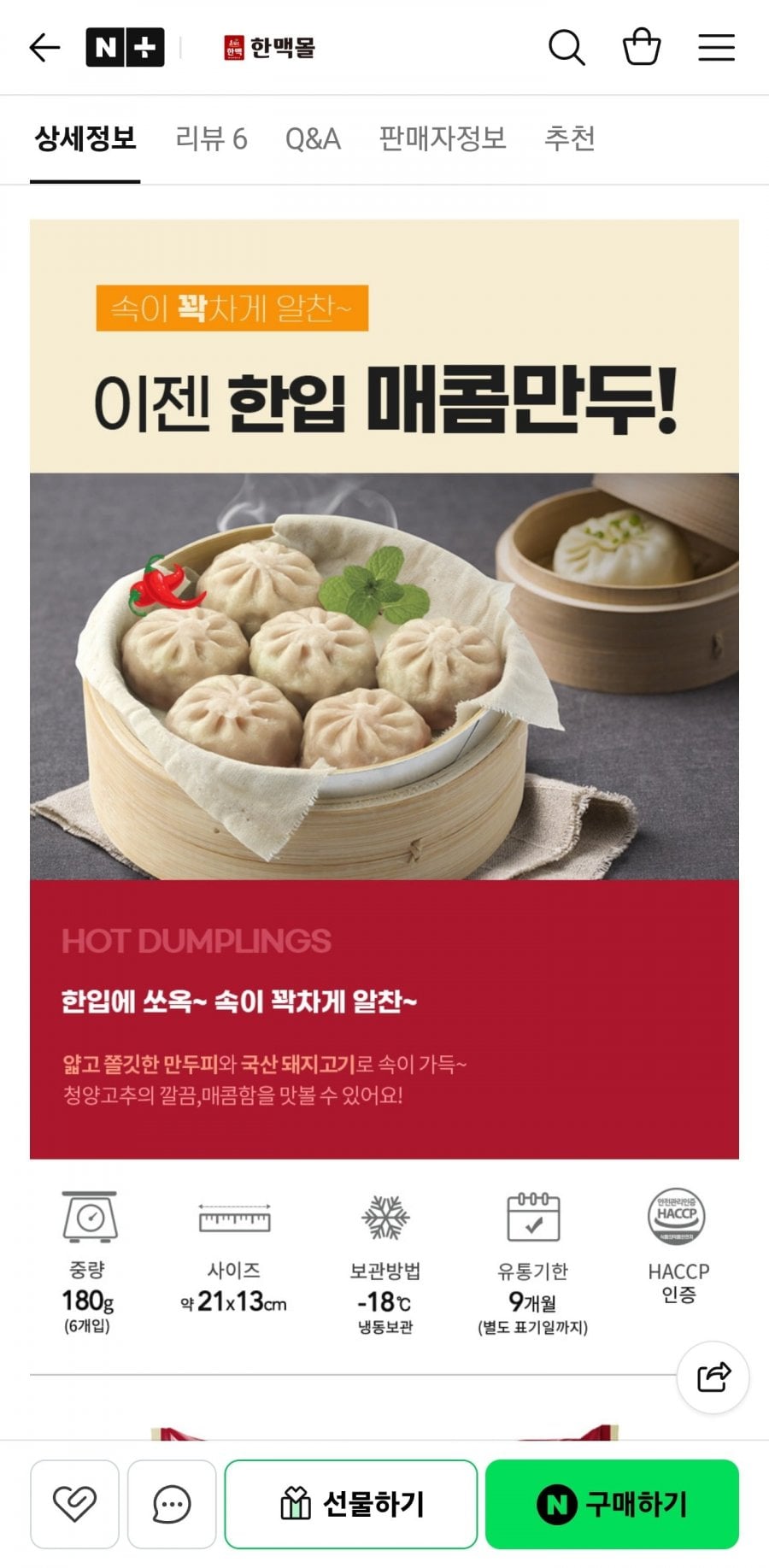Screen dimensions: 769x1568
Task: Select the 상세정보 tab
Action: 85,138
